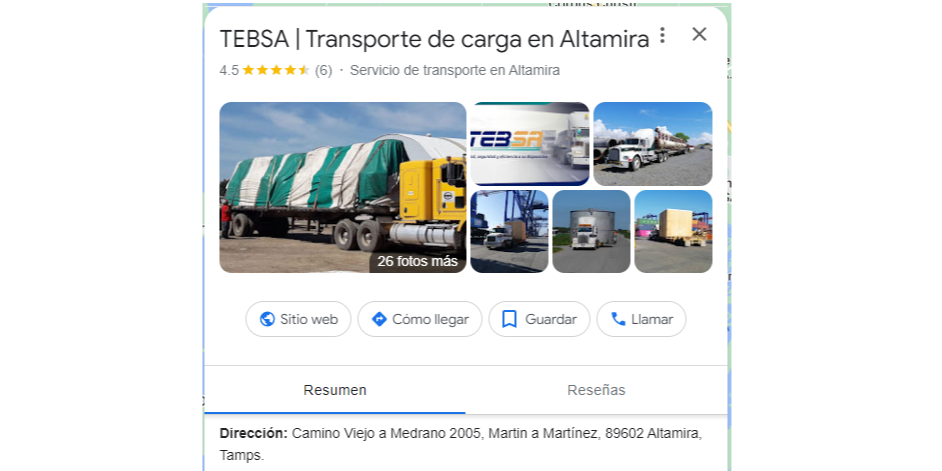Open the photo showing 26 fotos más
The width and height of the screenshot is (942, 471).
pos(342,187)
